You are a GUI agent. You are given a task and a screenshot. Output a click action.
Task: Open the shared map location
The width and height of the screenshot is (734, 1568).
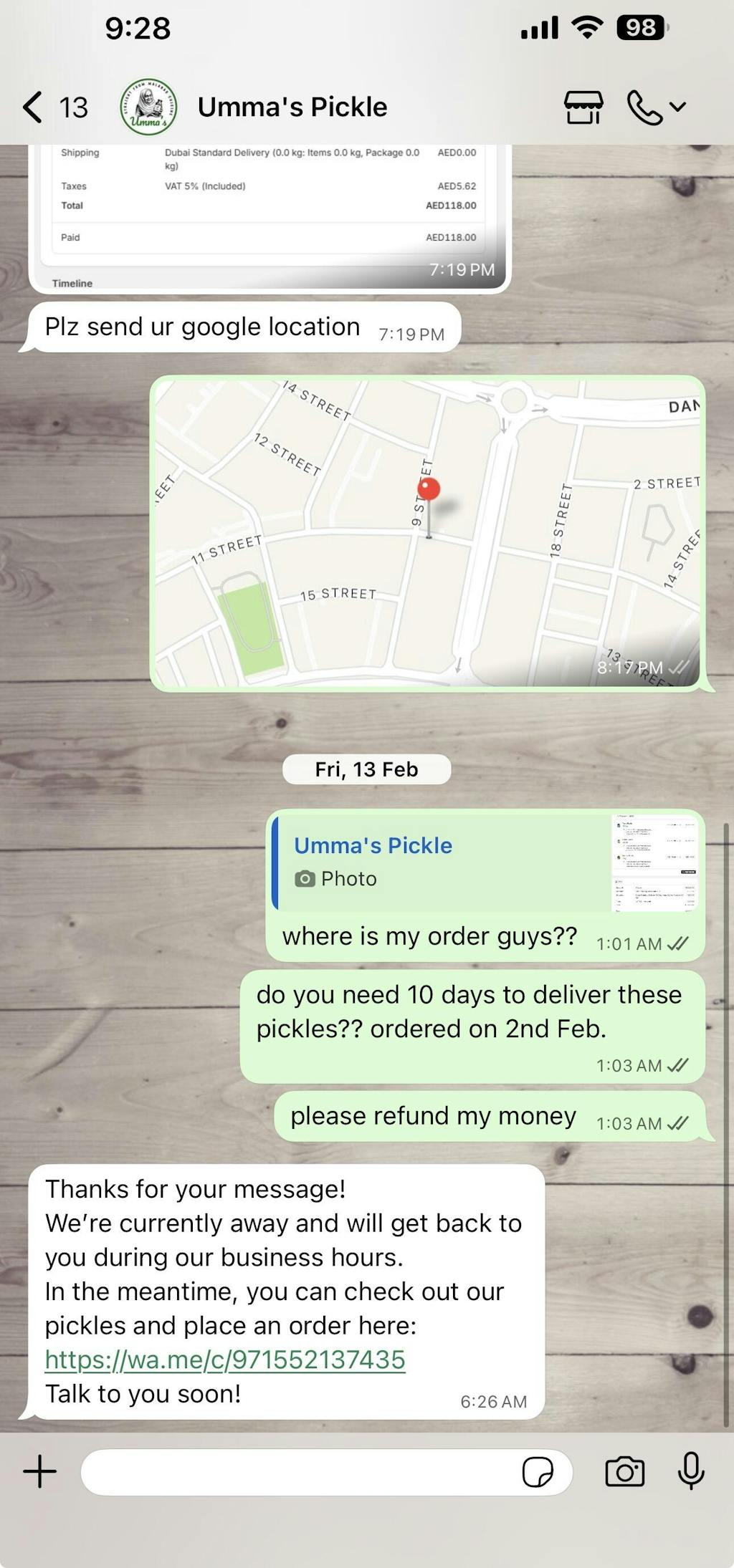[x=427, y=533]
